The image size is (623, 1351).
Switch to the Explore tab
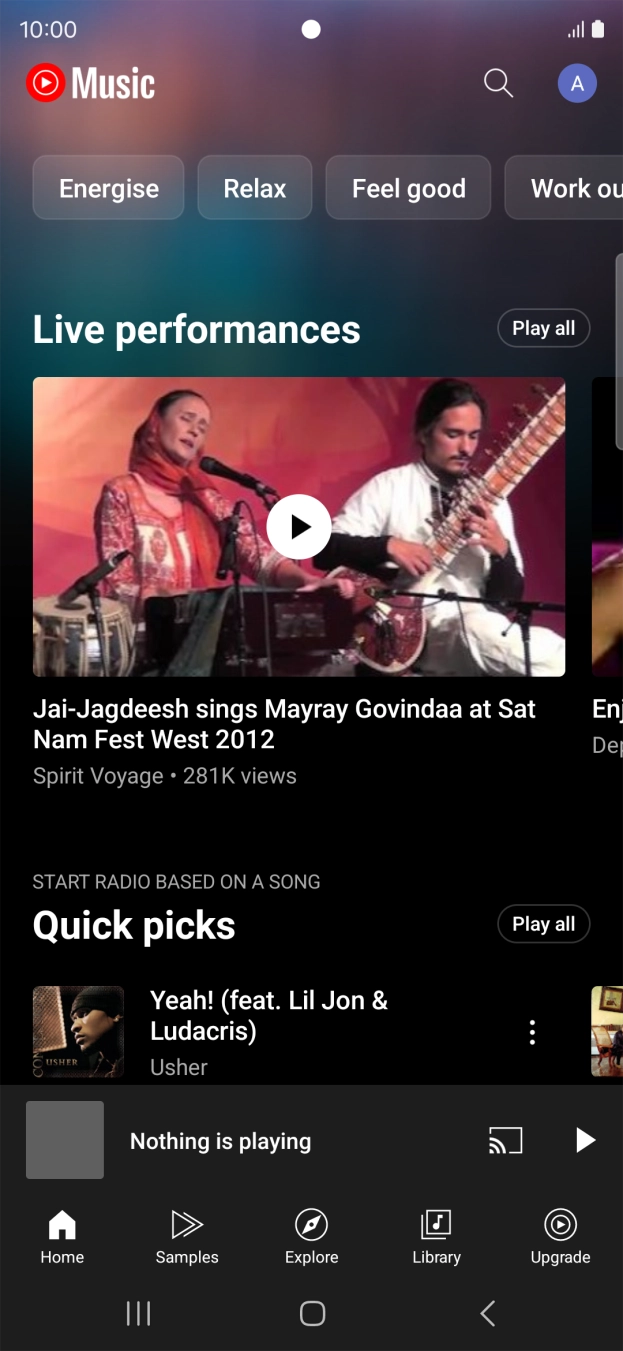(311, 1236)
